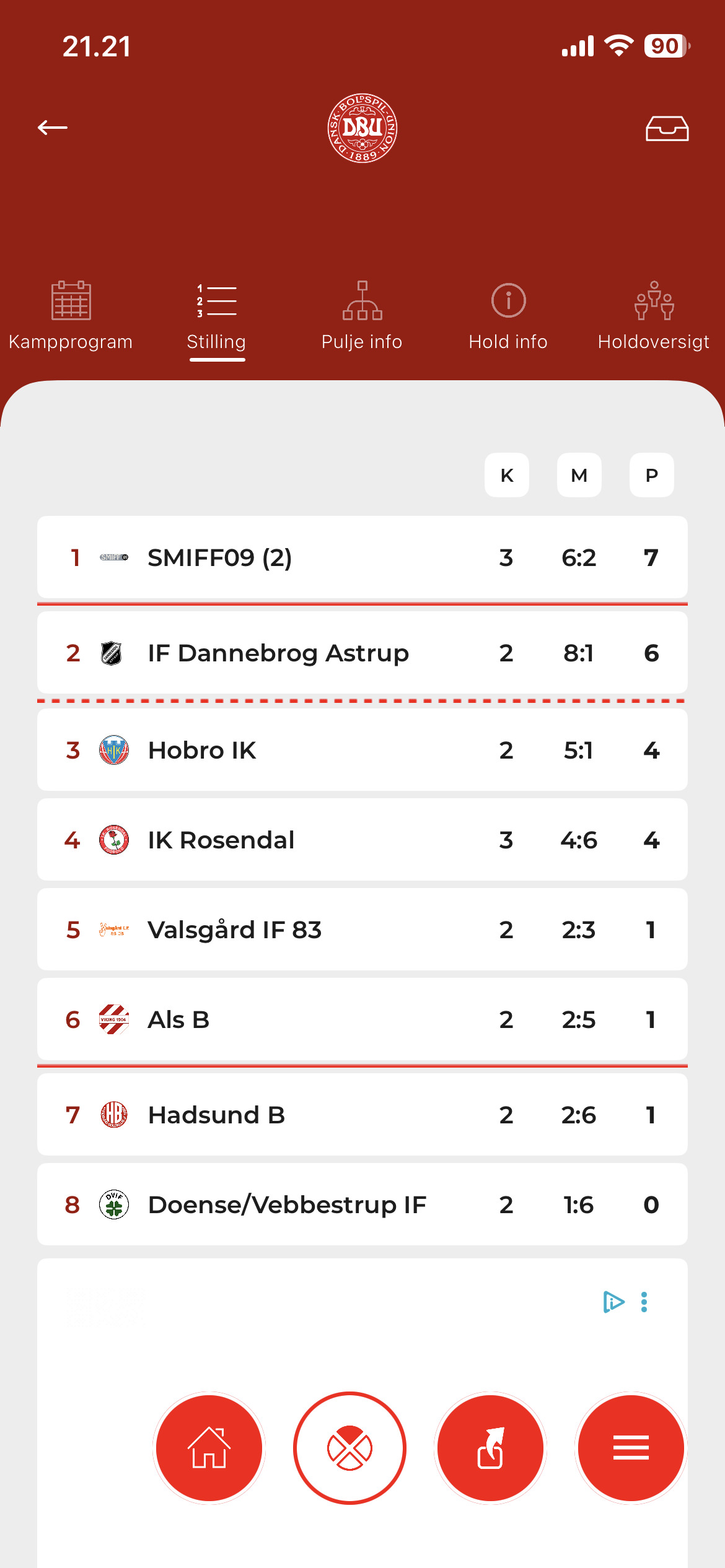Open the ad options three-dot menu
725x1568 pixels.
[644, 1302]
